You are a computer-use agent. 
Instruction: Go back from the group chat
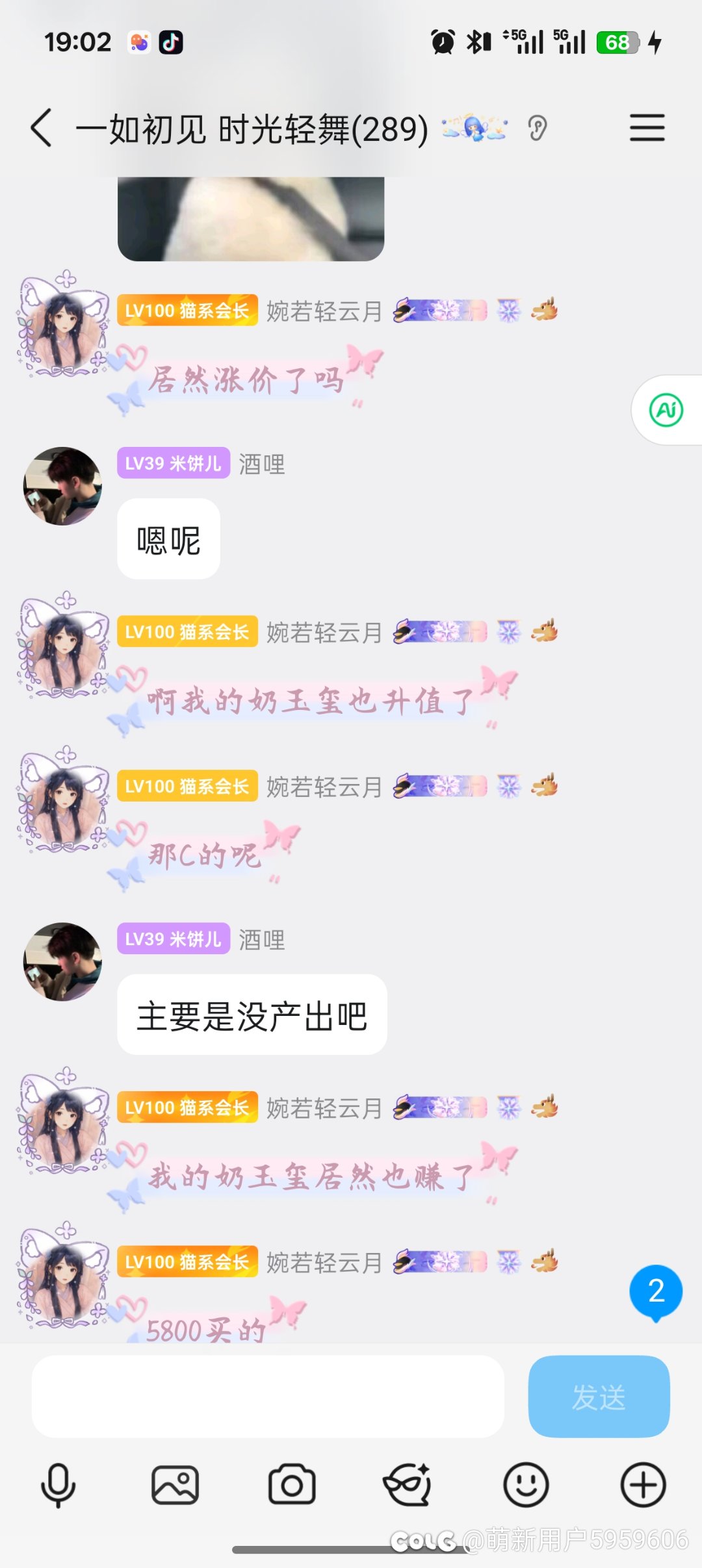point(41,128)
